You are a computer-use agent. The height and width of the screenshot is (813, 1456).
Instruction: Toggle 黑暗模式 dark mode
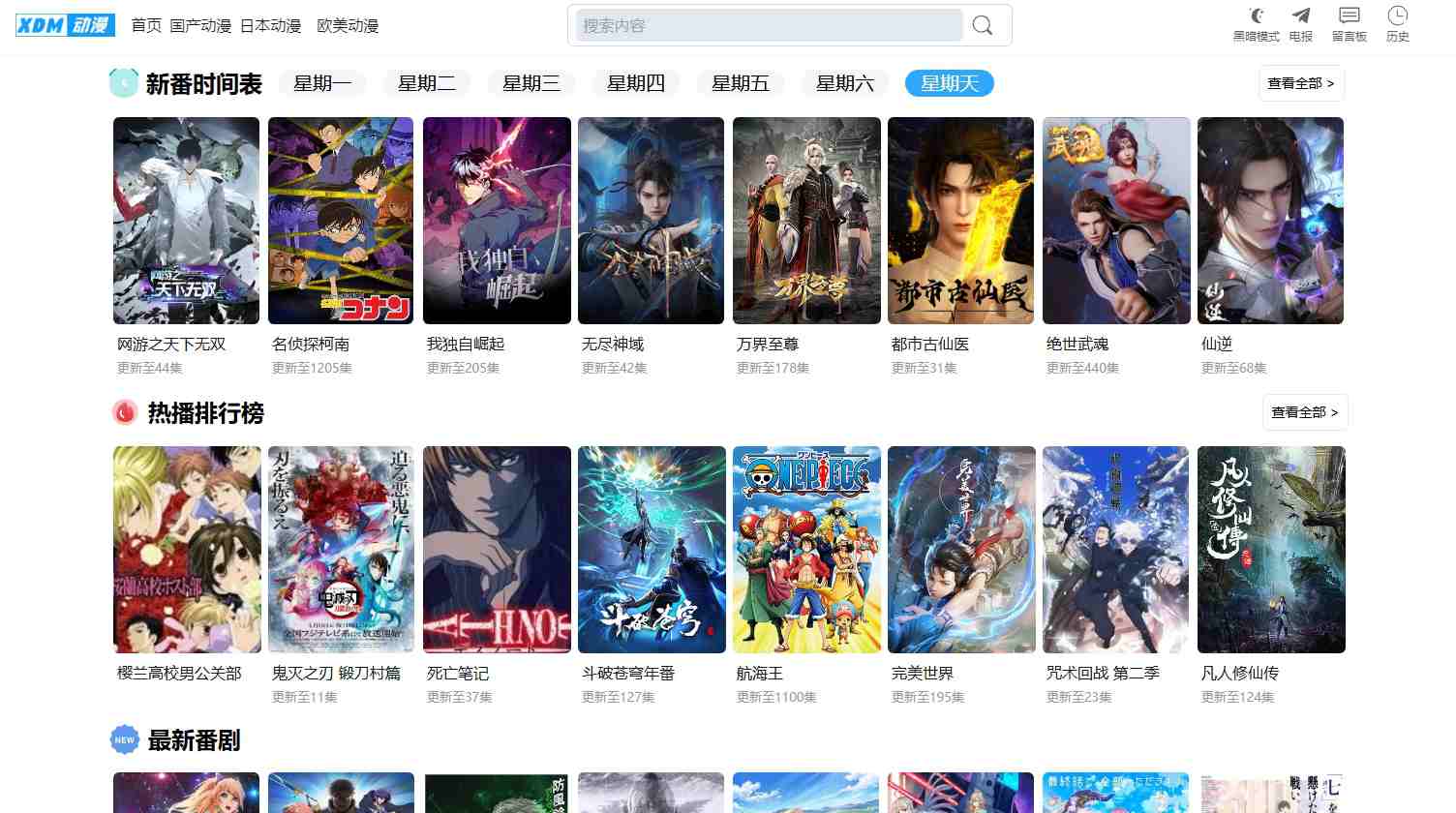pyautogui.click(x=1256, y=24)
